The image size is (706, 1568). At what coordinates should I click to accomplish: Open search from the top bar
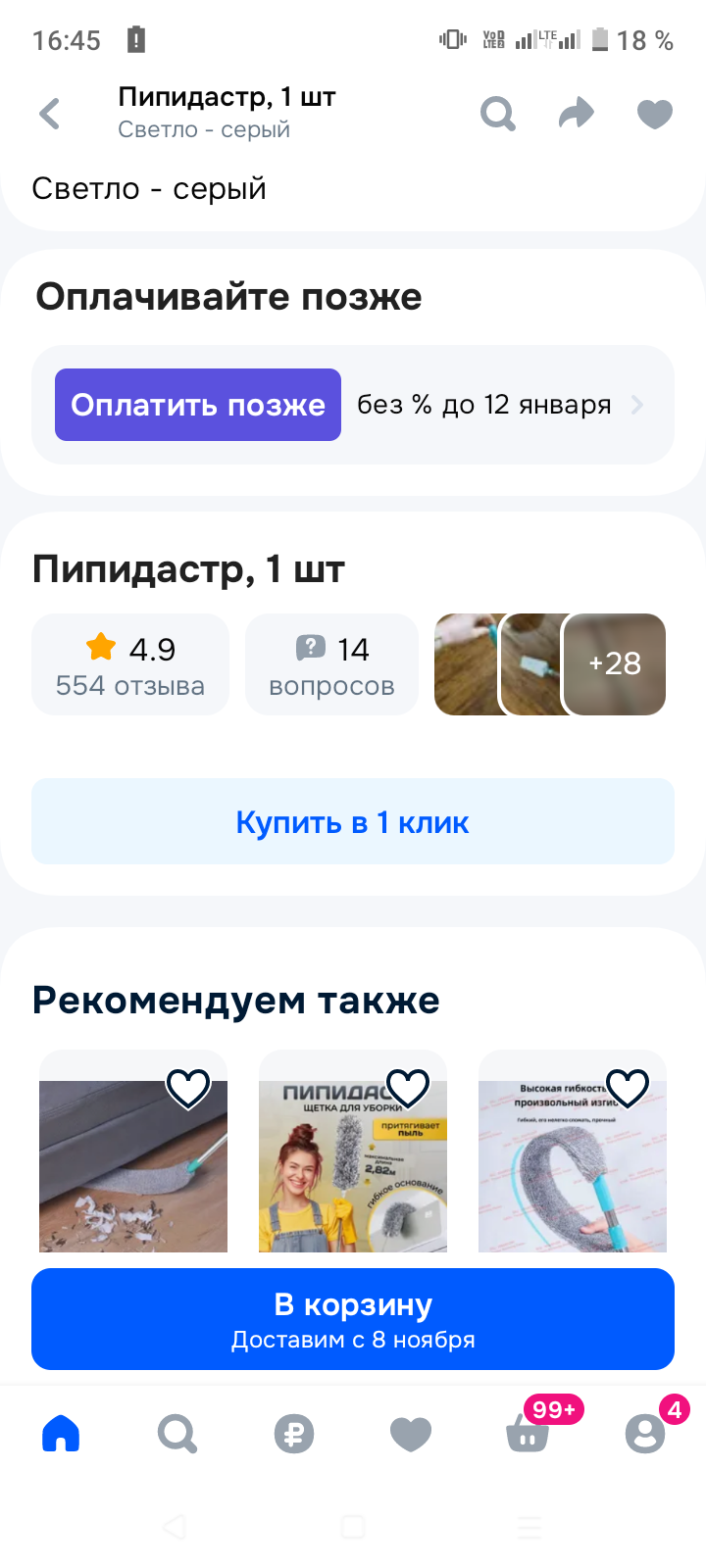pyautogui.click(x=498, y=114)
